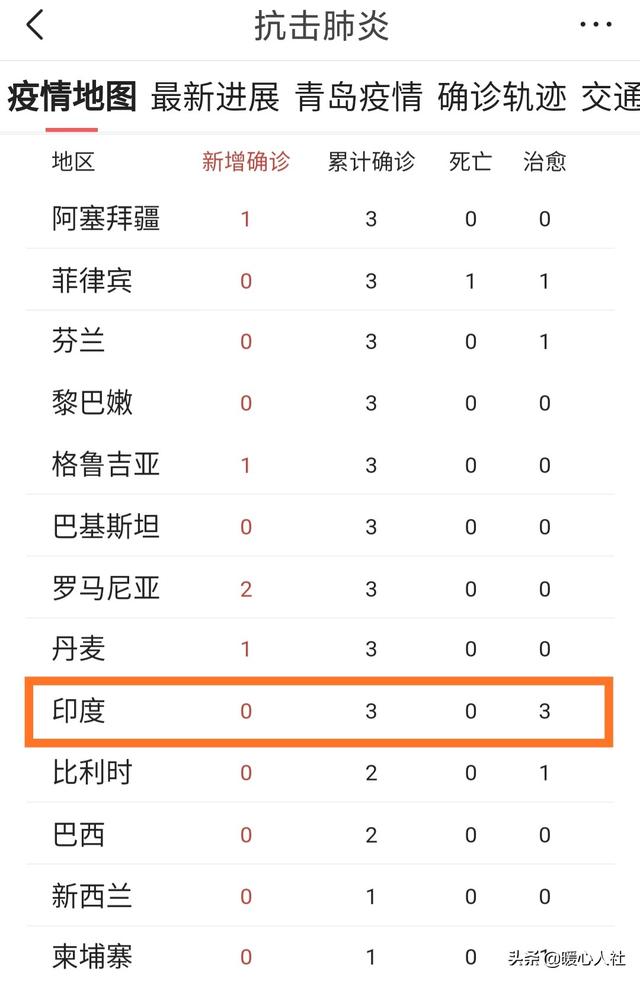
Task: Switch to the 确诊轨迹 tab
Action: pyautogui.click(x=502, y=97)
